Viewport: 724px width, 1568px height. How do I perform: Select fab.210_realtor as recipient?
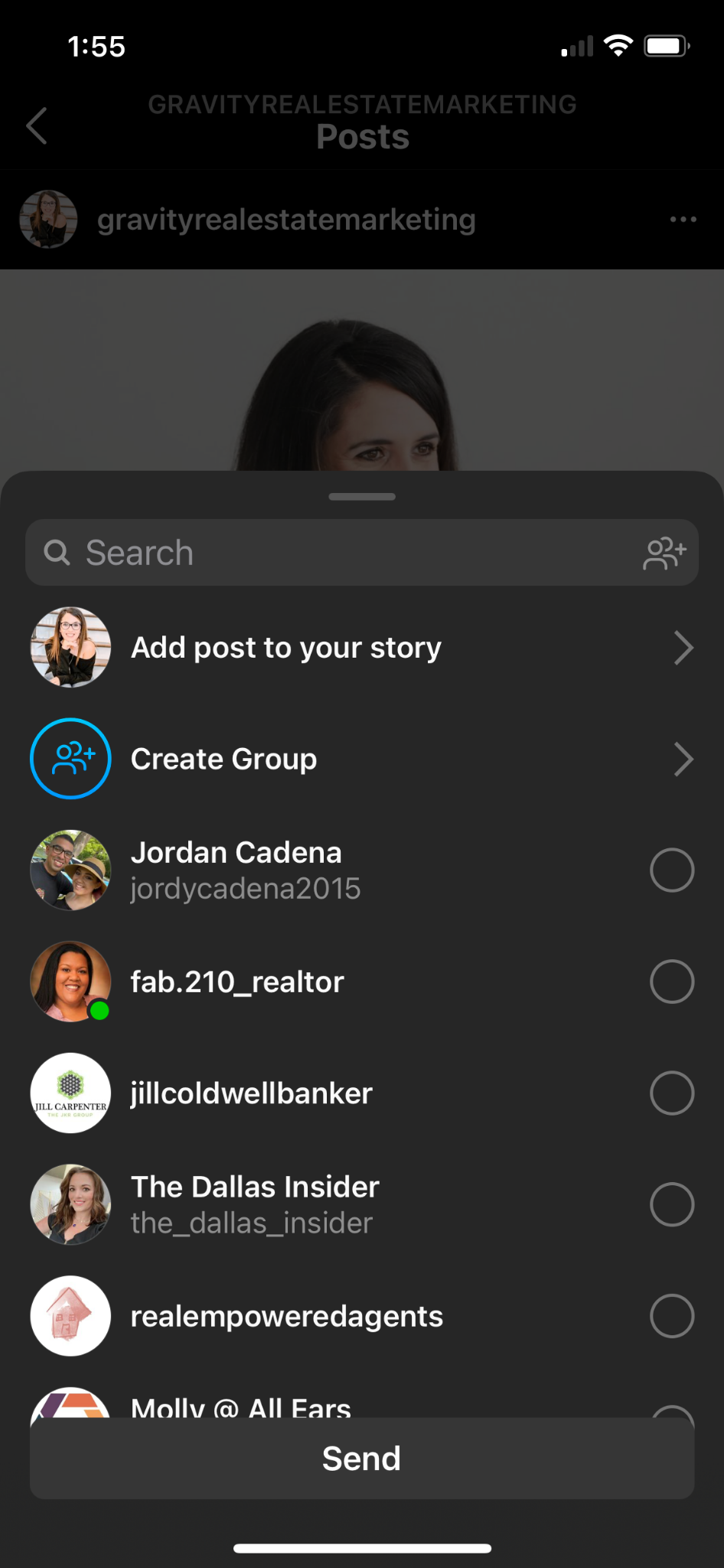tap(671, 982)
